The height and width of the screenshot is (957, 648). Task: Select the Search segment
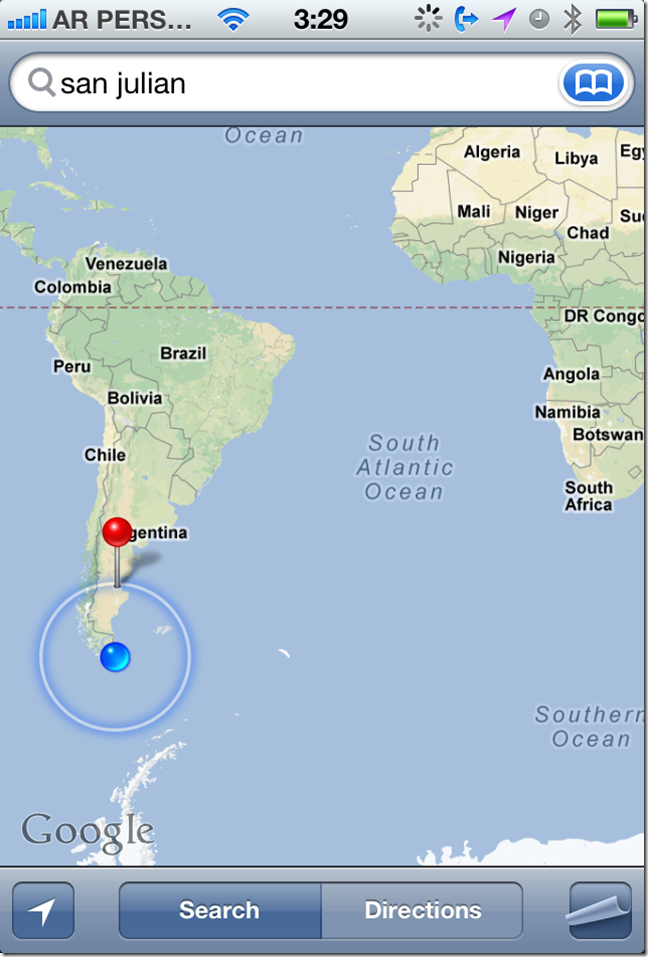[x=219, y=910]
